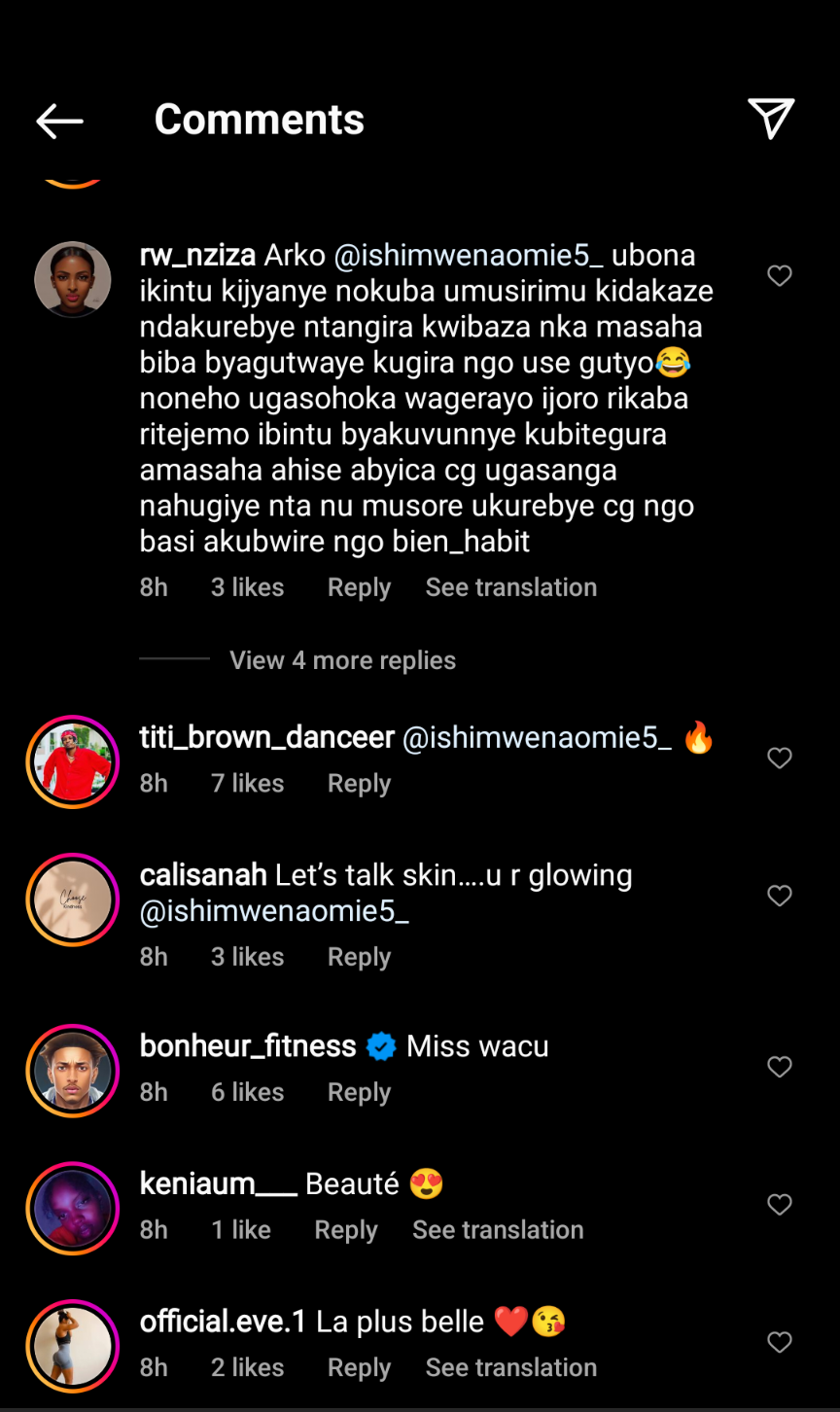Viewport: 840px width, 1412px height.
Task: Reply to official.eve.1's comment
Action: click(359, 1367)
